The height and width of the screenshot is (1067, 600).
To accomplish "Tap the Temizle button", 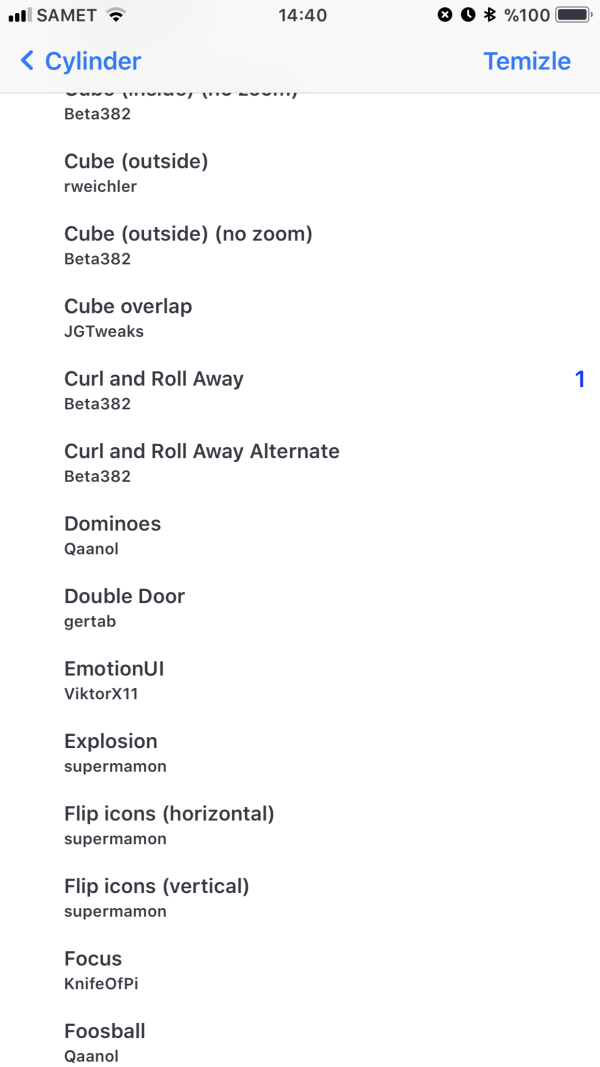I will [x=526, y=61].
